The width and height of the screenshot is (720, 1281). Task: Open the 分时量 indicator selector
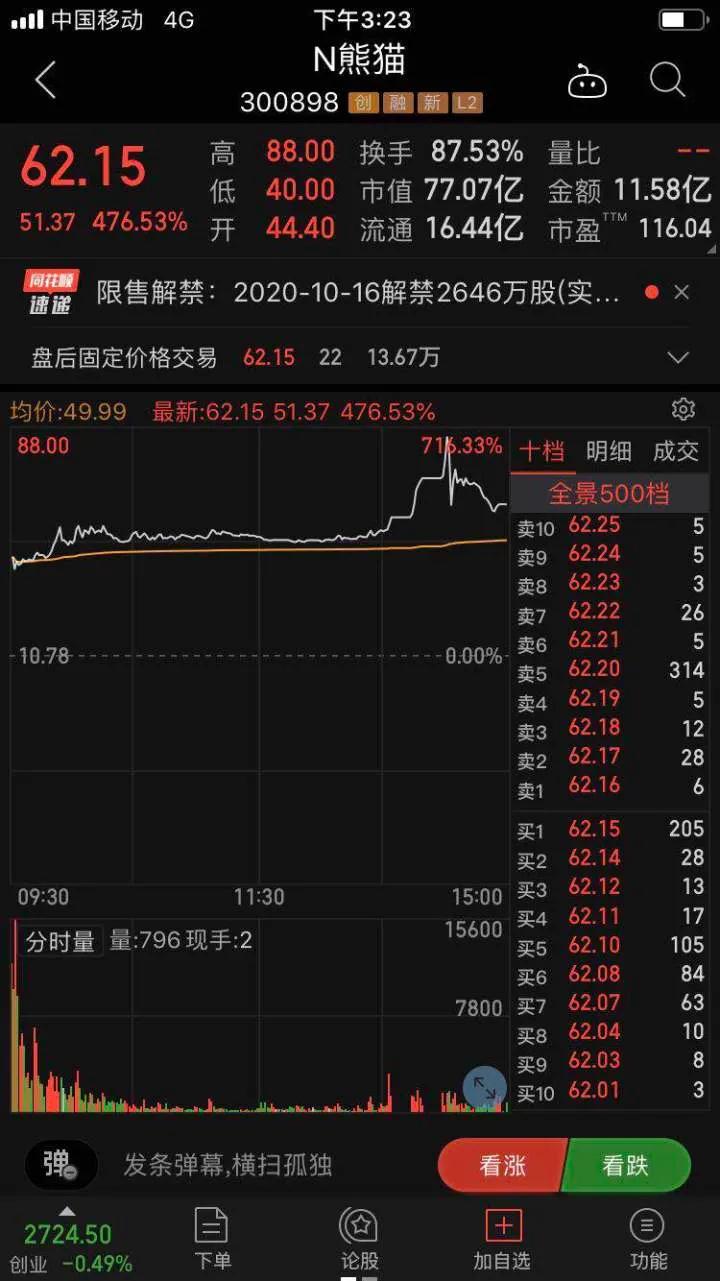pos(60,941)
